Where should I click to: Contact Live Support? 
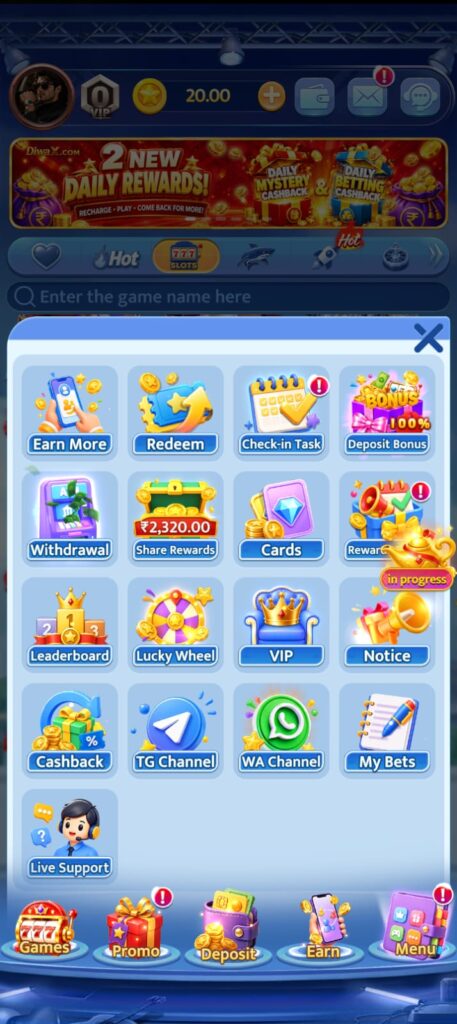click(69, 837)
